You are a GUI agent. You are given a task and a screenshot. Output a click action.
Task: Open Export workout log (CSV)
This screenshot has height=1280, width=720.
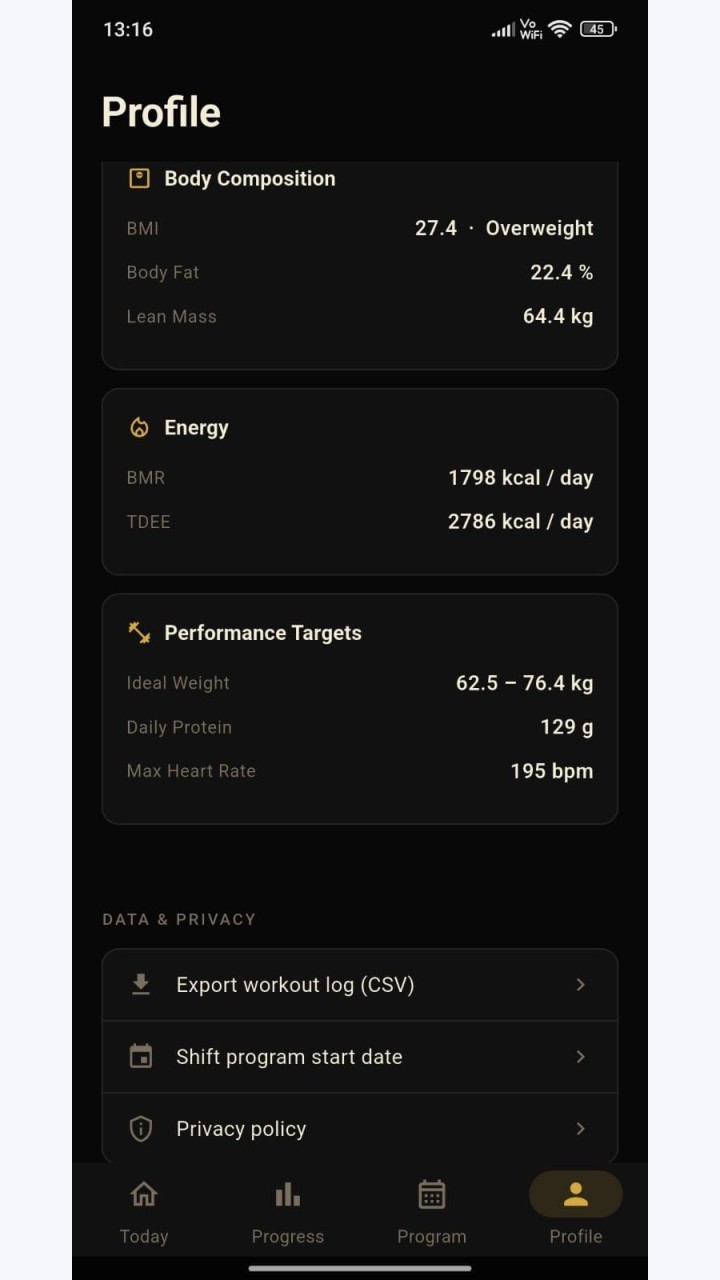click(x=360, y=985)
